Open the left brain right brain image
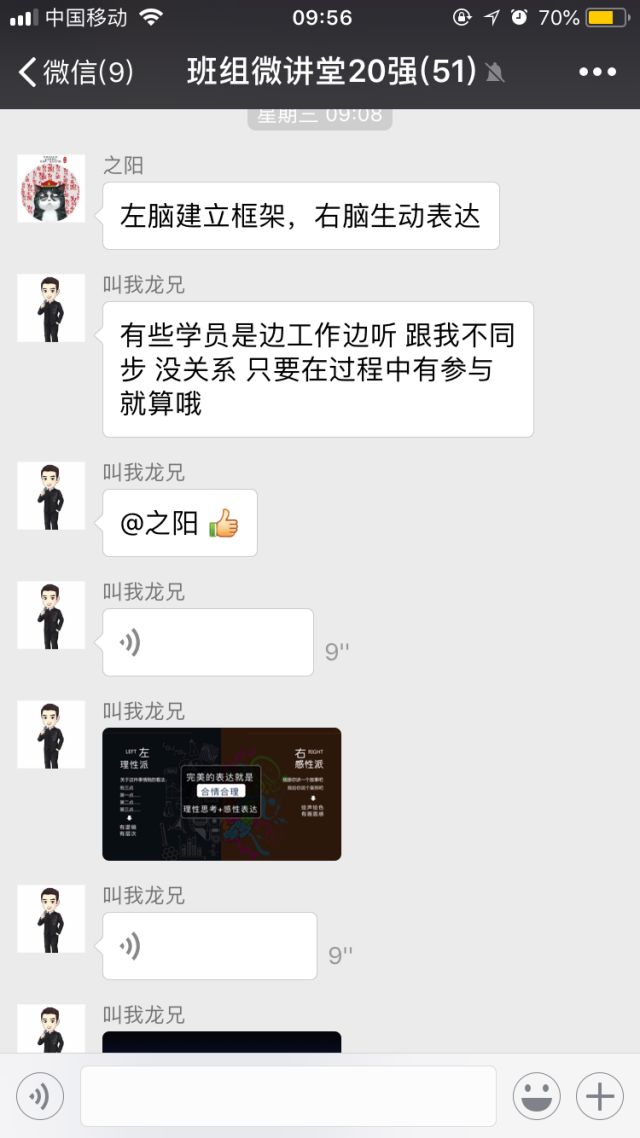640x1138 pixels. (x=221, y=794)
